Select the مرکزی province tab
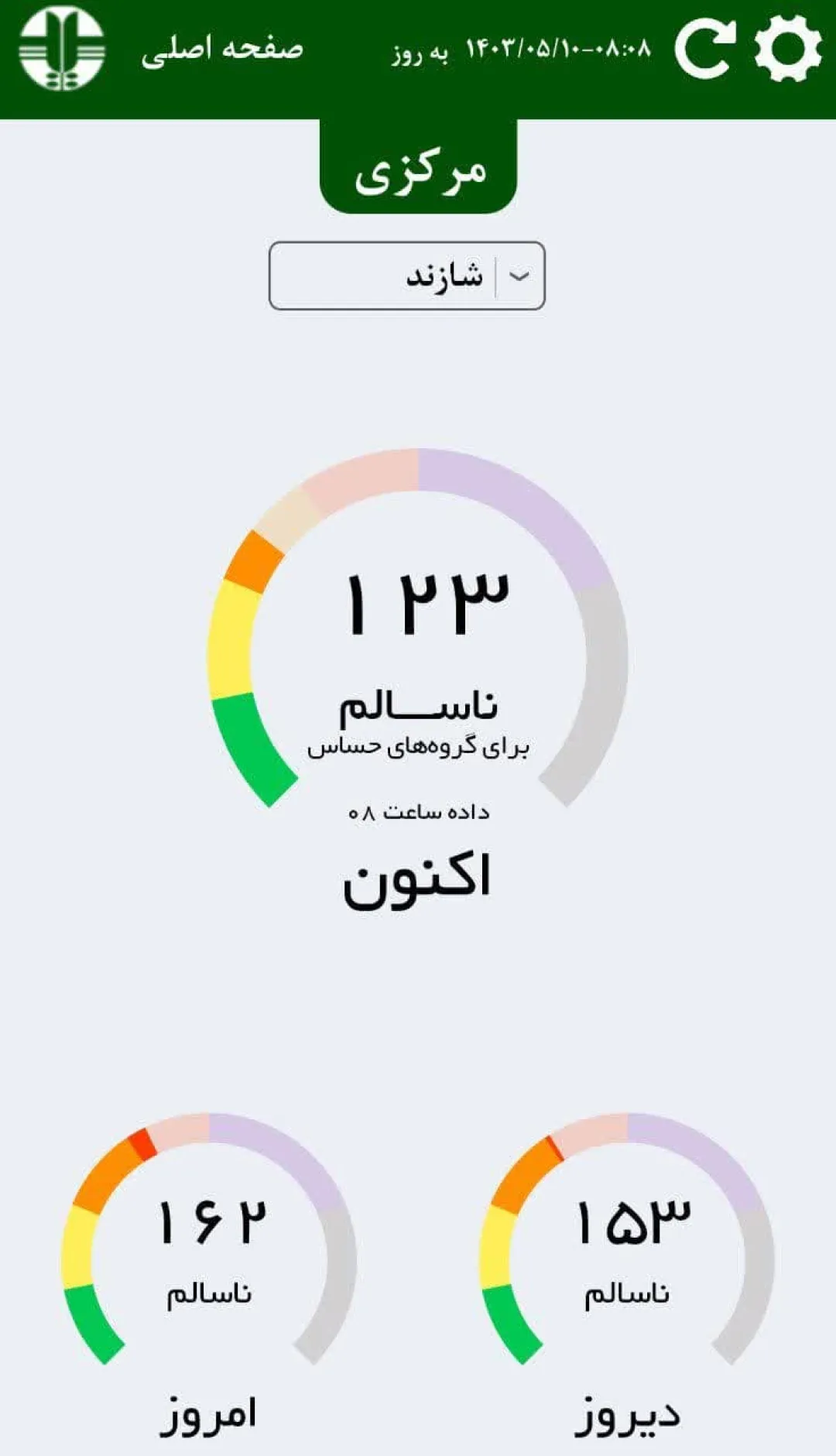The height and width of the screenshot is (1456, 836). point(418,167)
